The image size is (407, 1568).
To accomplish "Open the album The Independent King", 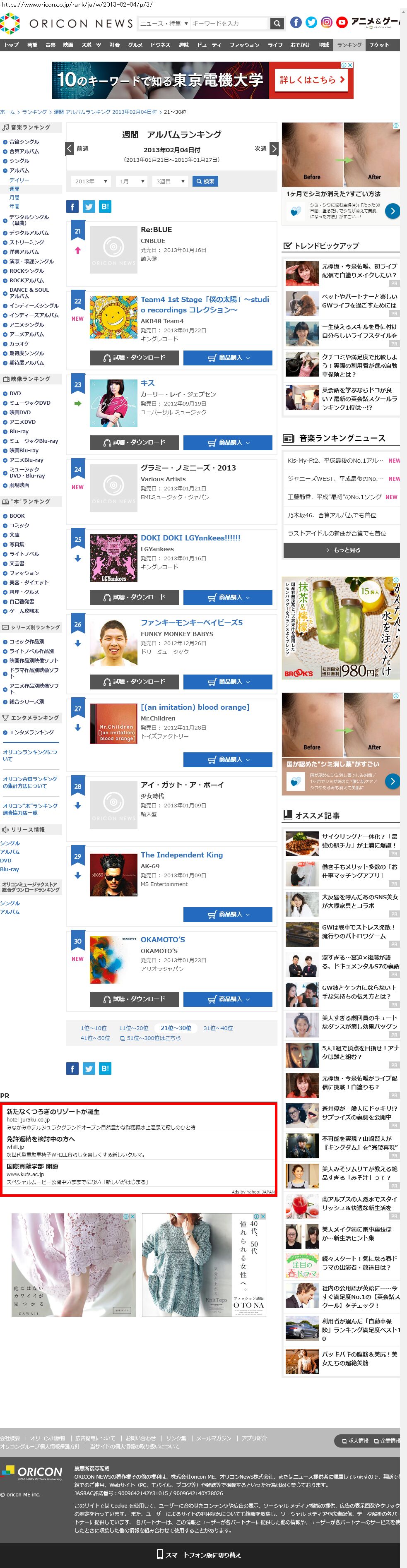I will tap(181, 855).
